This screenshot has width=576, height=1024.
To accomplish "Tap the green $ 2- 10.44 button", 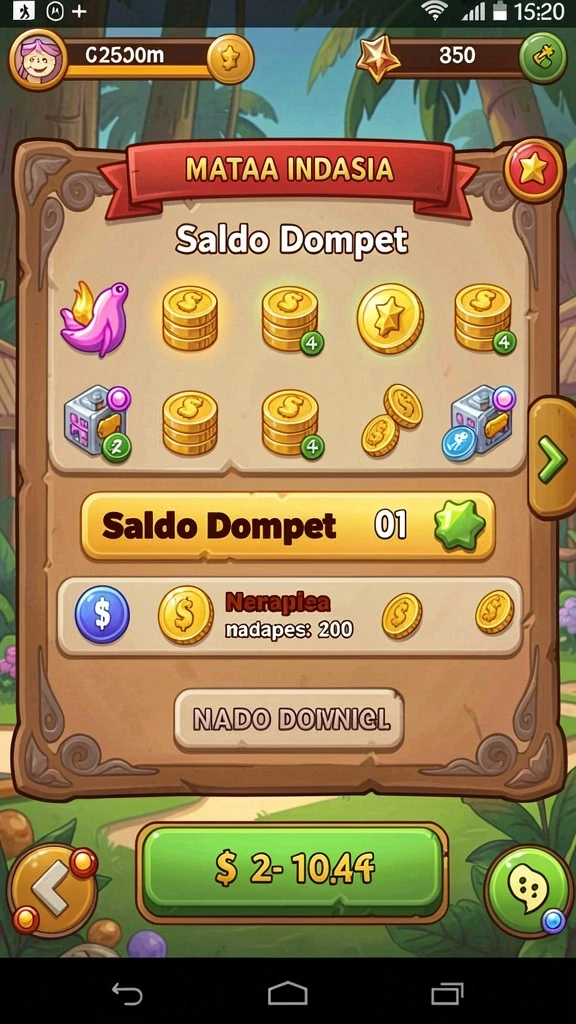I will pyautogui.click(x=293, y=871).
